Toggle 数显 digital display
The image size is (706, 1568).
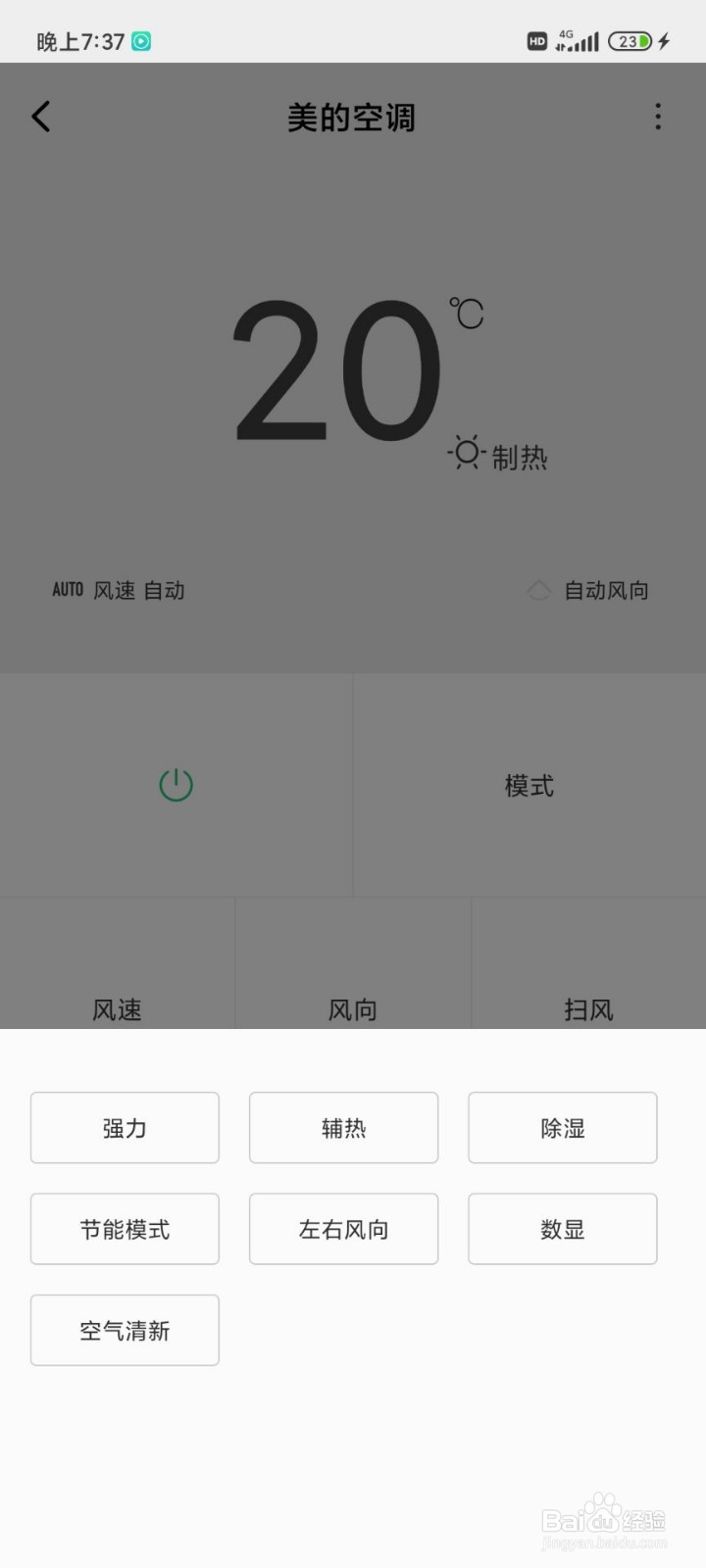[x=562, y=1229]
